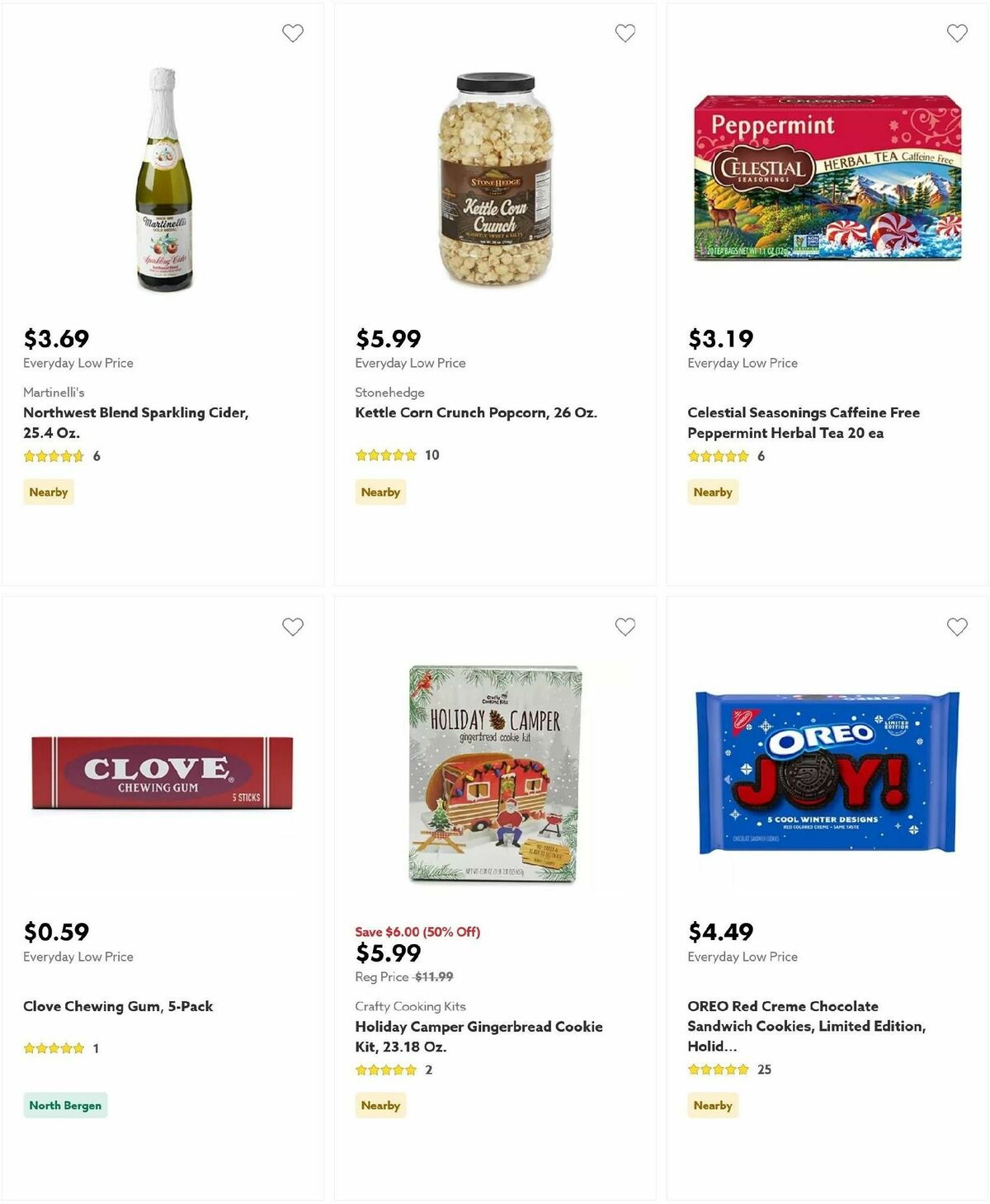This screenshot has height=1204, width=990.
Task: Open the Northwest Blend Sparkling Cider product page
Action: point(136,421)
